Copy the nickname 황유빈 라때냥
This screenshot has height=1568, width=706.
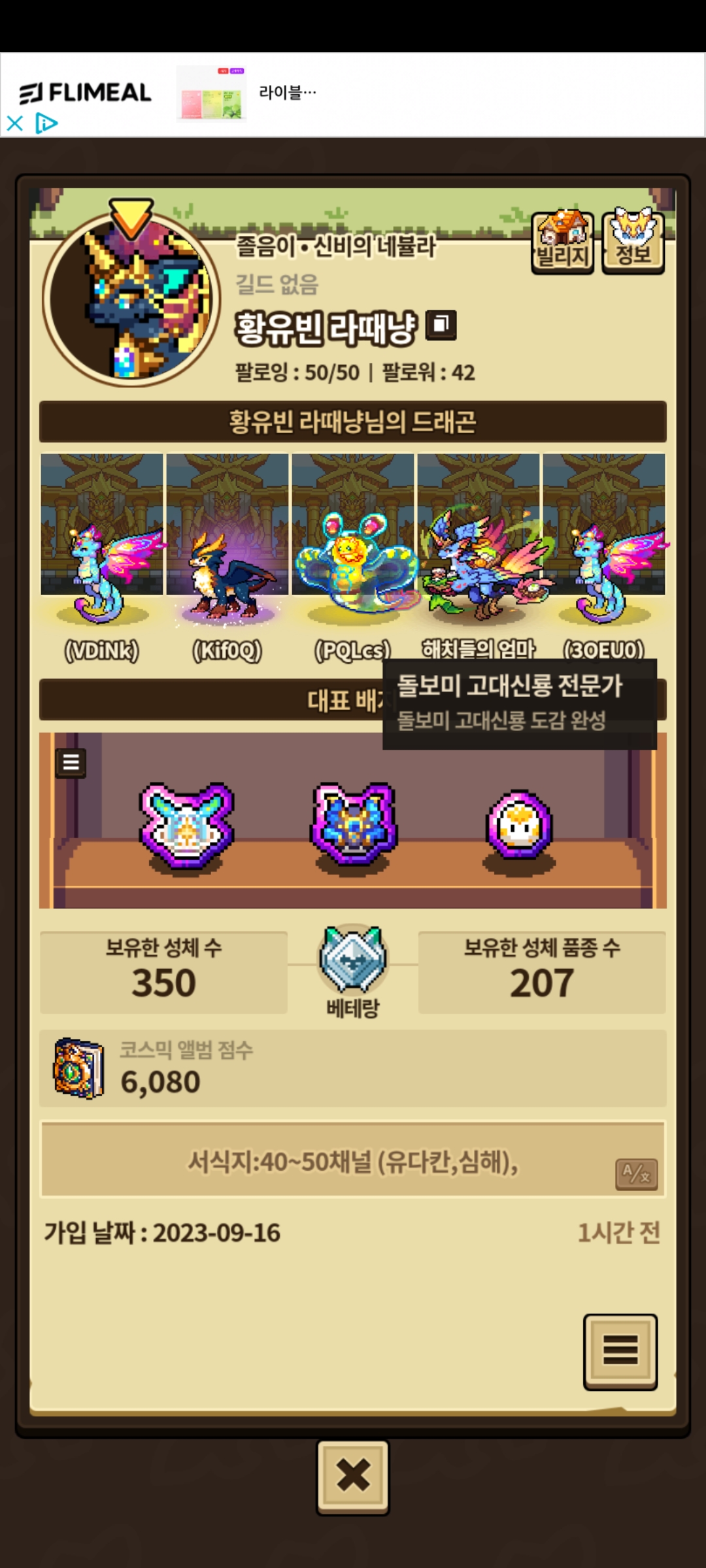[x=441, y=325]
